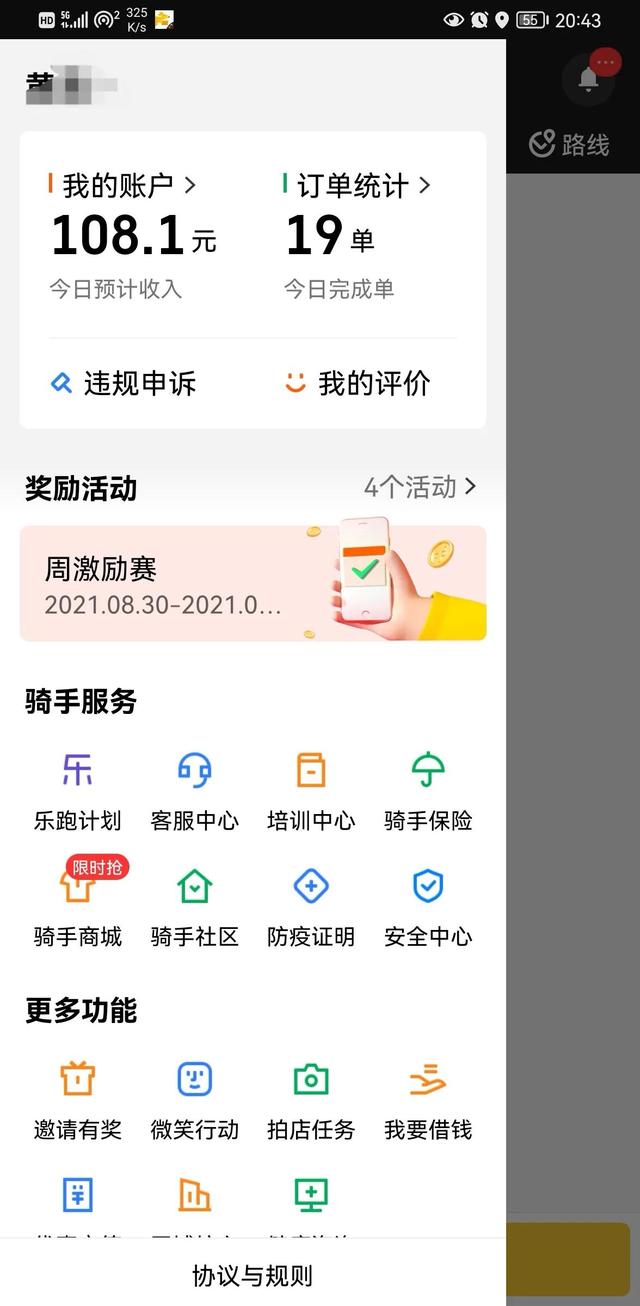Screen dimensions: 640x1306
Task: Open 协议与规则 at the bottom
Action: [253, 1276]
